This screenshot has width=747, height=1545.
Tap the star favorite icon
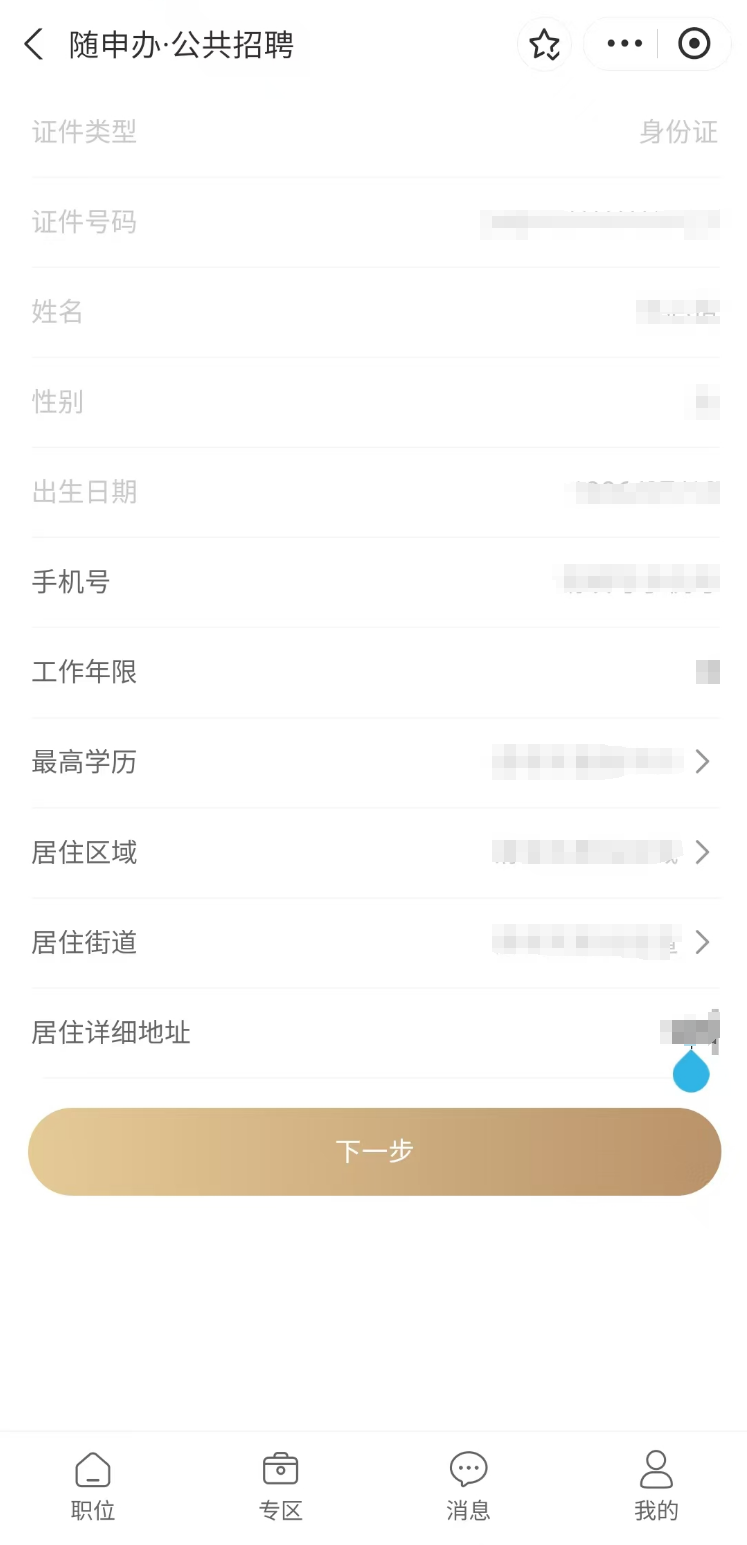544,44
